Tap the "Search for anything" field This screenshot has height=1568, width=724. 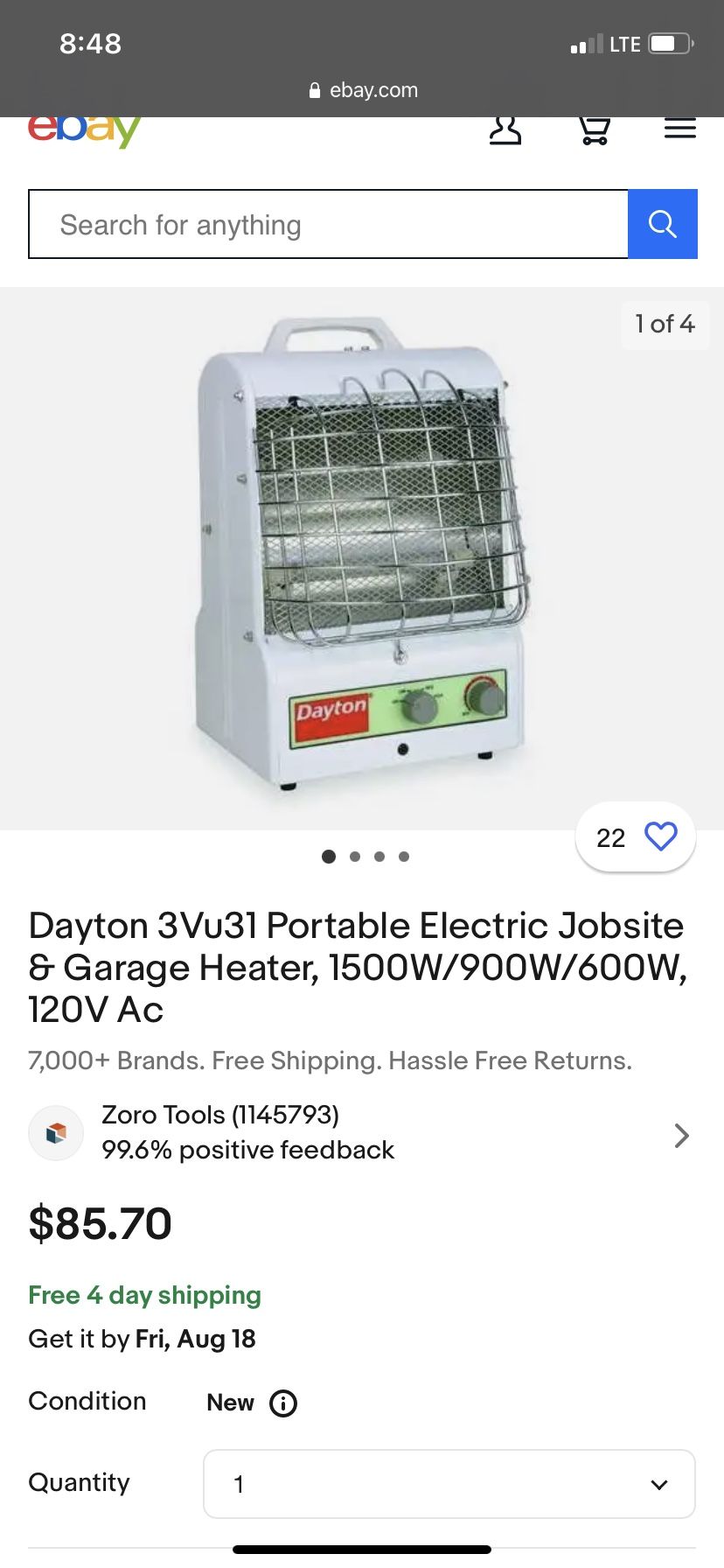click(328, 225)
